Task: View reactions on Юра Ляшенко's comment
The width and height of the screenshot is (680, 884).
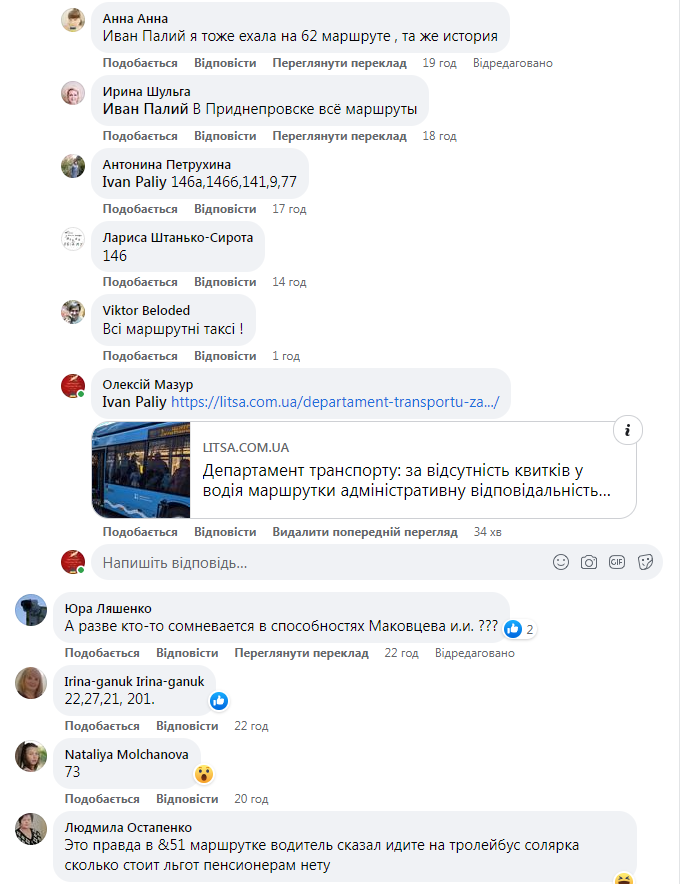Action: click(520, 629)
